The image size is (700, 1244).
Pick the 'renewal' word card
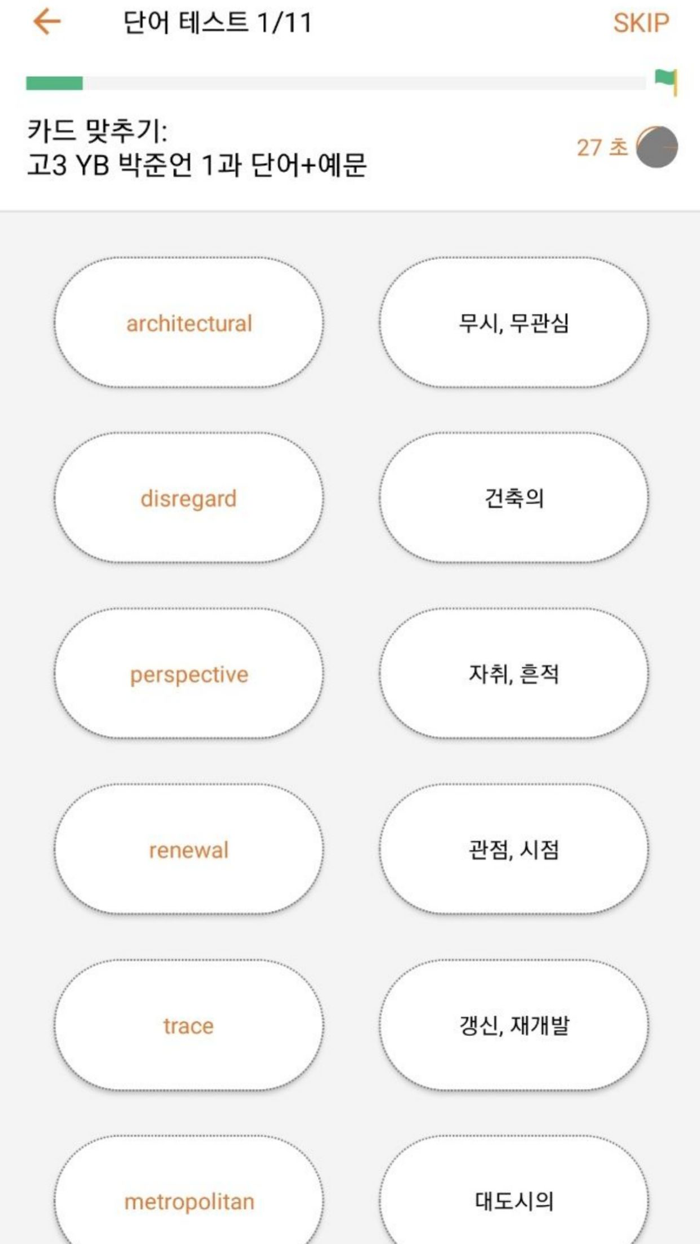189,850
